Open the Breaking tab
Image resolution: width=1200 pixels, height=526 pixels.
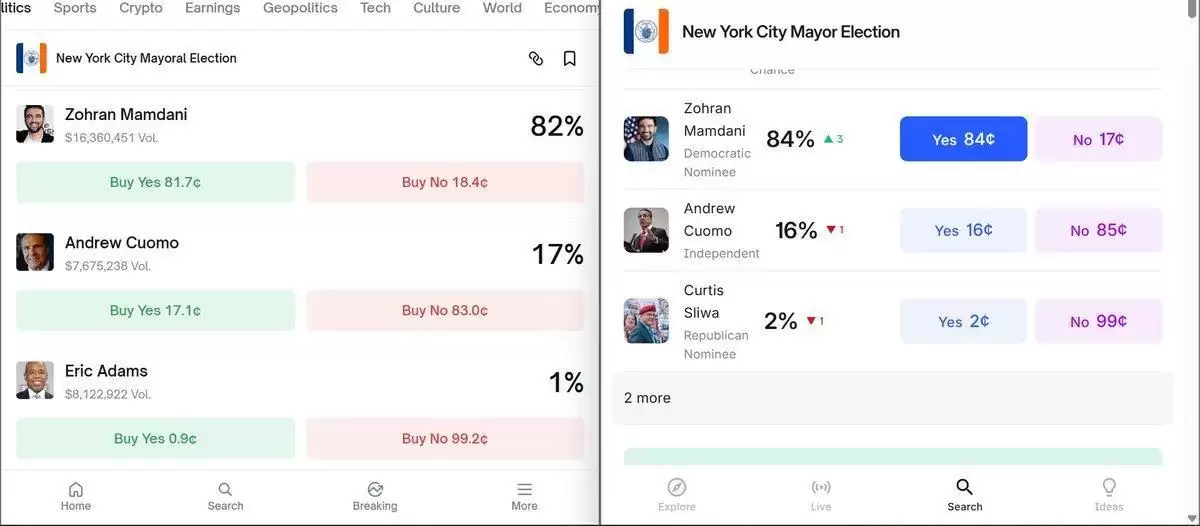click(375, 496)
